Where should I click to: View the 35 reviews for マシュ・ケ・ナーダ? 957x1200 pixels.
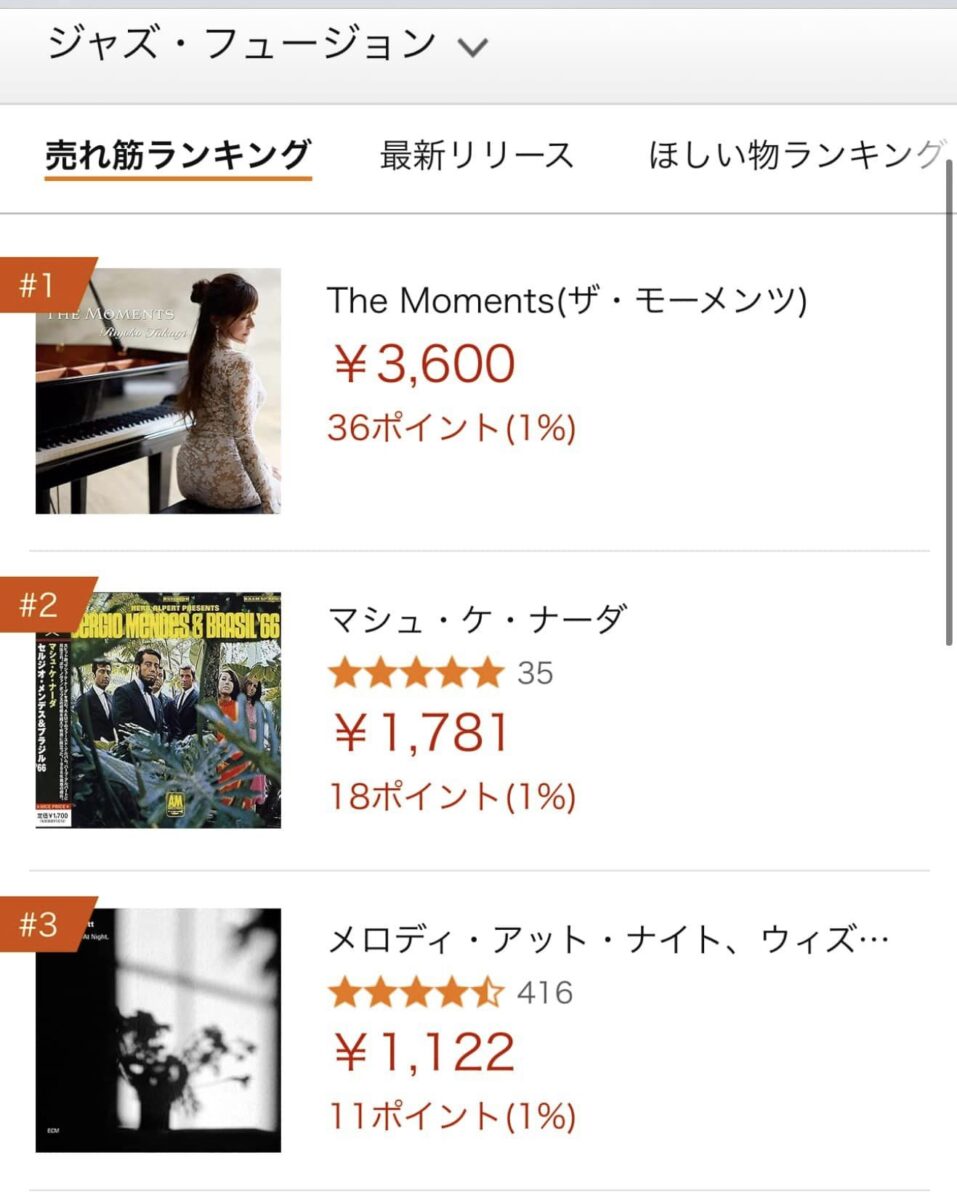click(535, 673)
